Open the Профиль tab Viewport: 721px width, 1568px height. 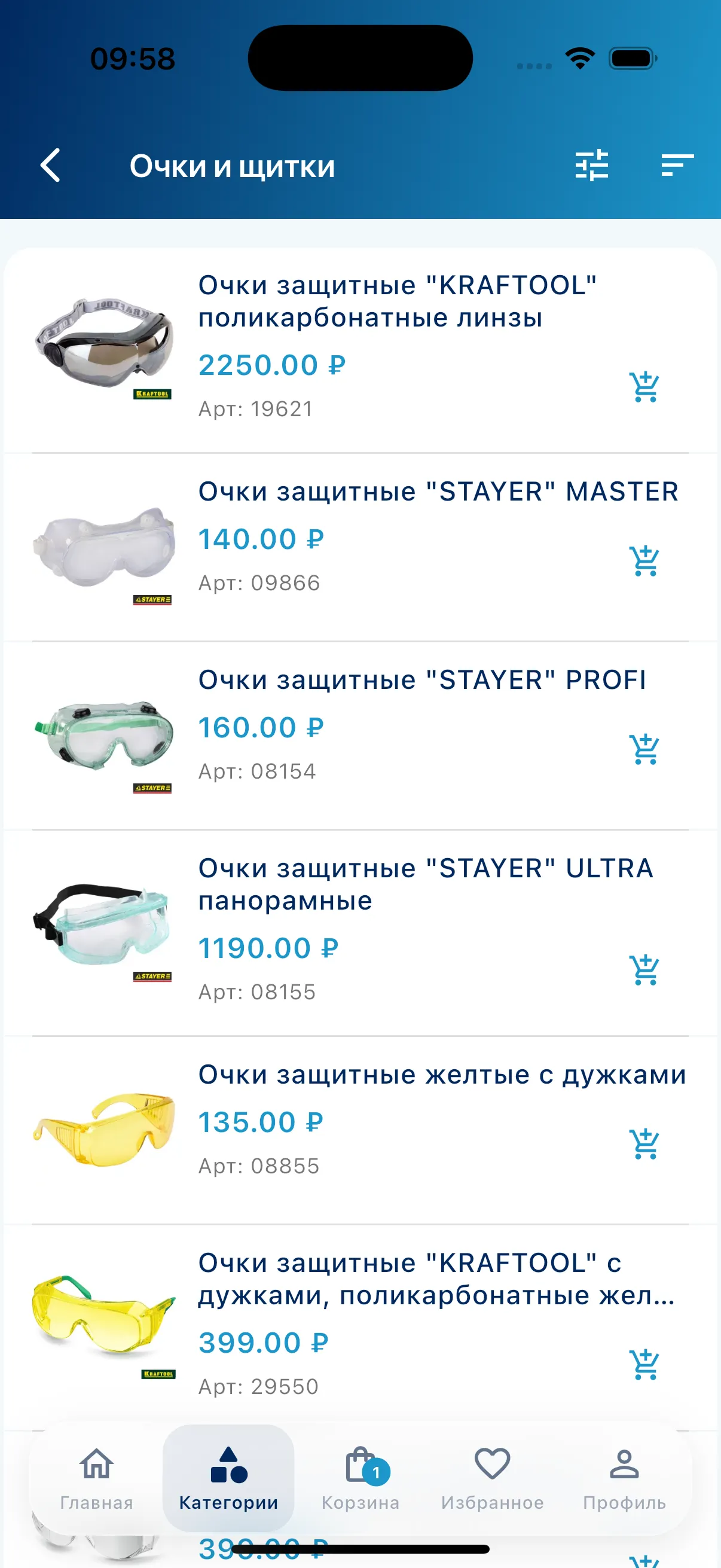tap(624, 1478)
